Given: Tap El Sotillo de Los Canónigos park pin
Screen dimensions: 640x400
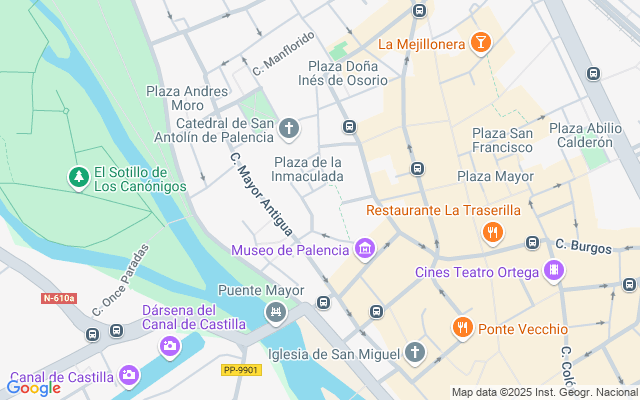Looking at the screenshot, I should click(79, 177).
